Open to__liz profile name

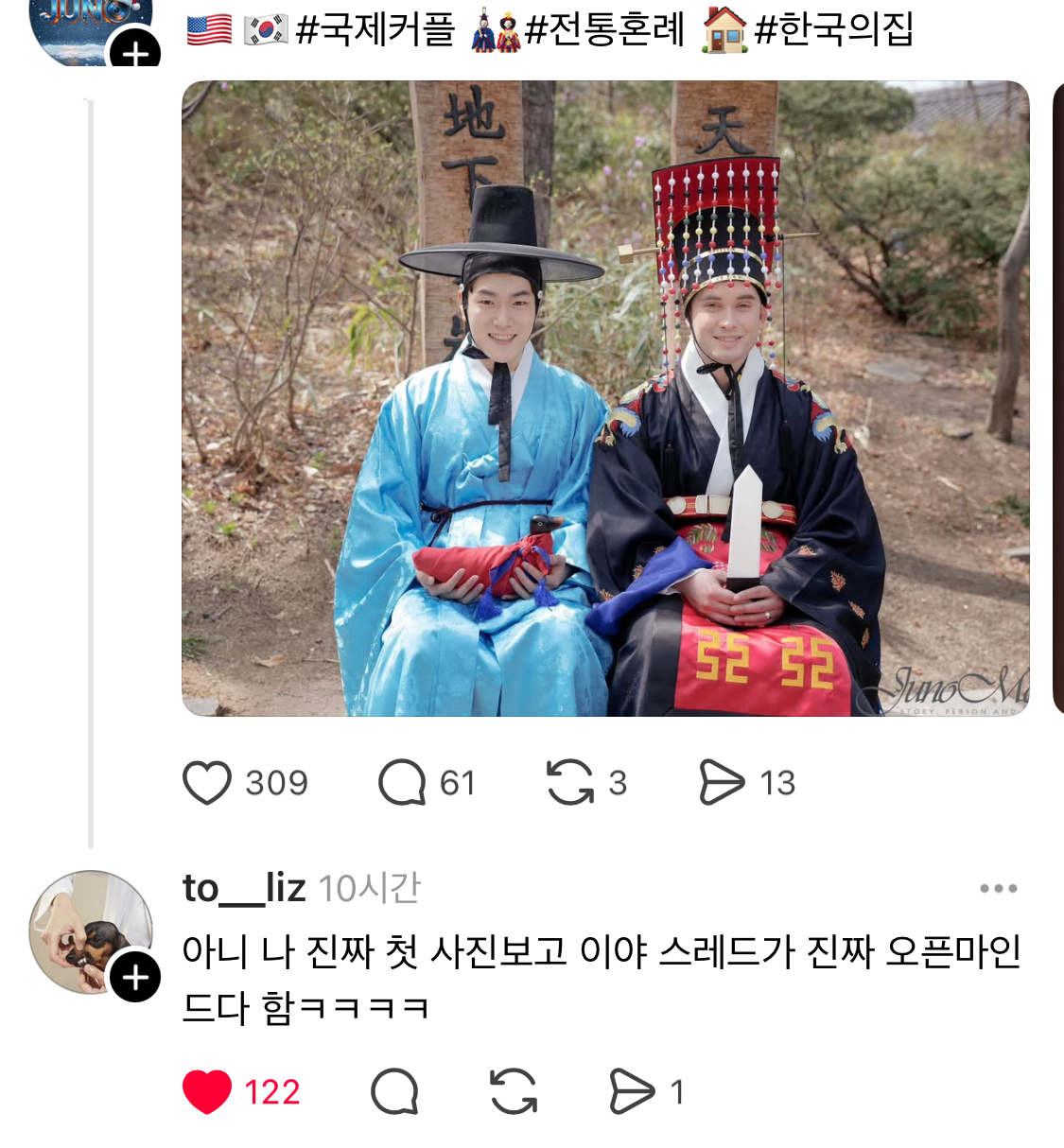click(x=244, y=888)
